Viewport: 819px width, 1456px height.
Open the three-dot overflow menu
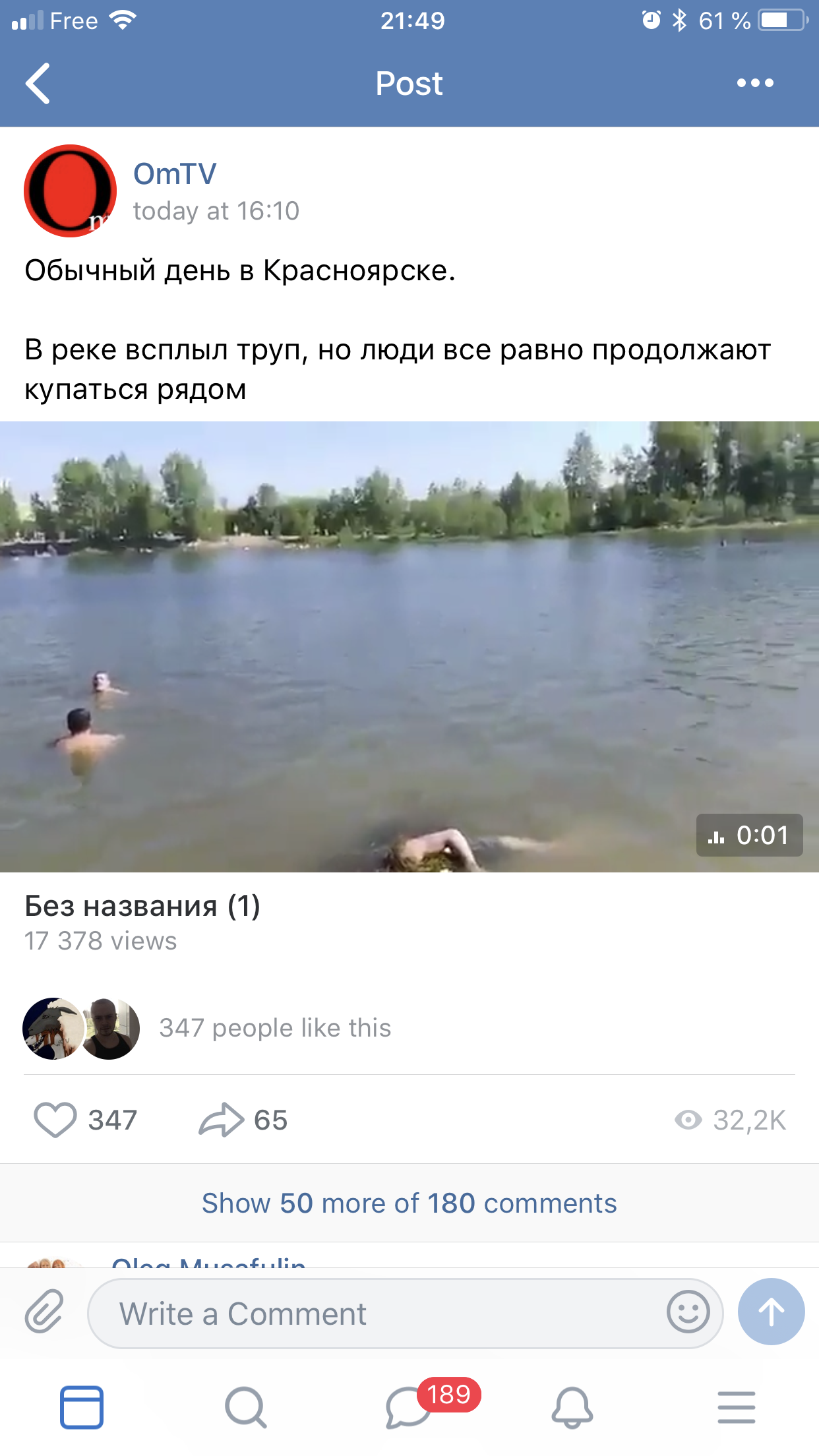[x=755, y=84]
